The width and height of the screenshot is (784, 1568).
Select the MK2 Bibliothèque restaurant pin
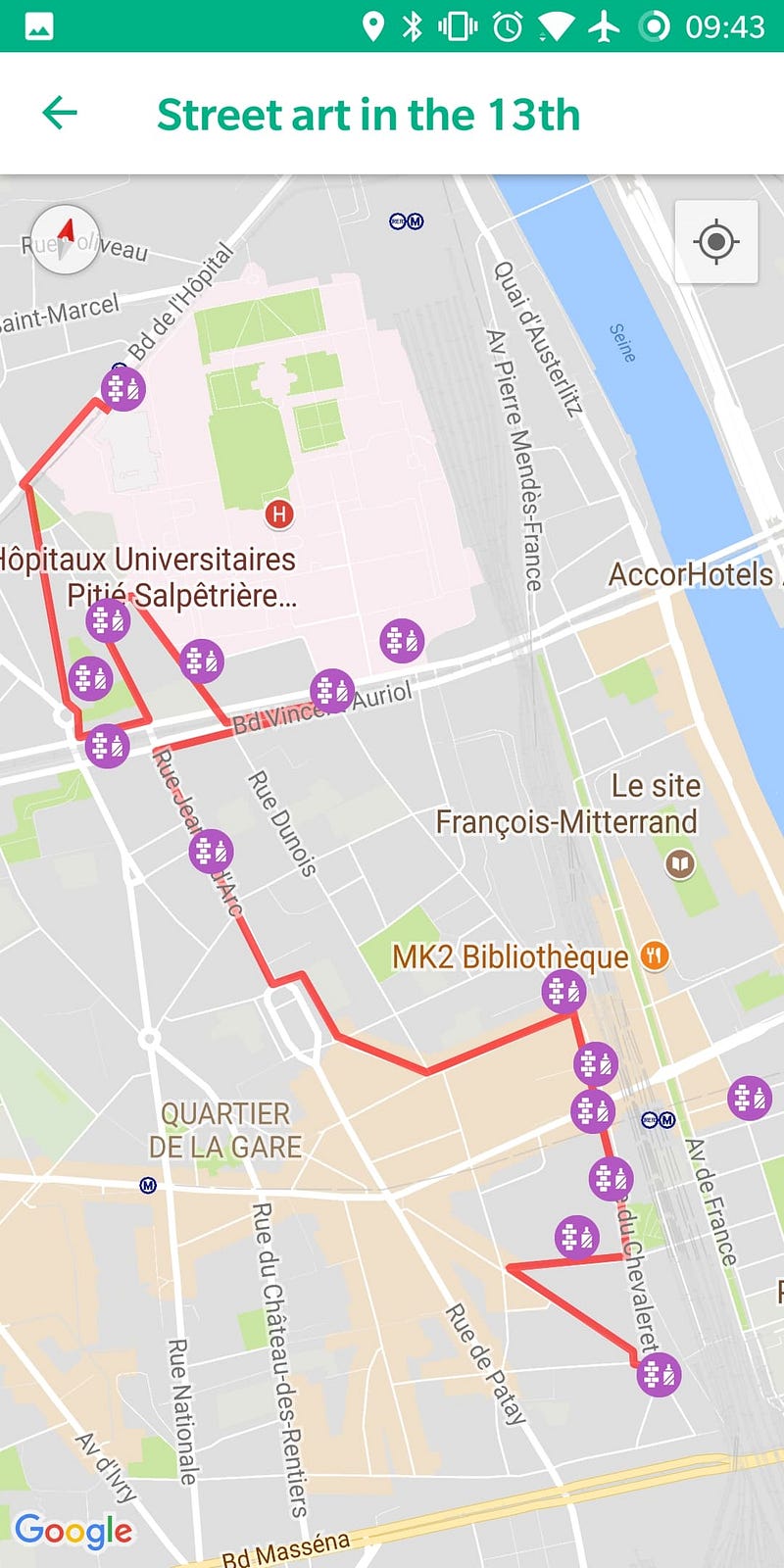click(655, 955)
